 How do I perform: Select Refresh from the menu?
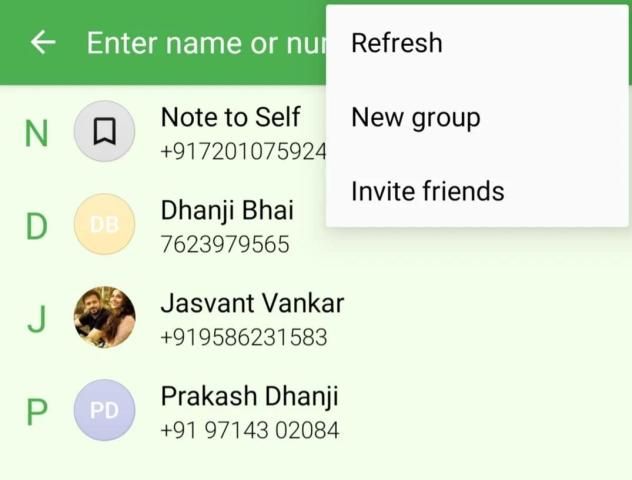pos(397,43)
